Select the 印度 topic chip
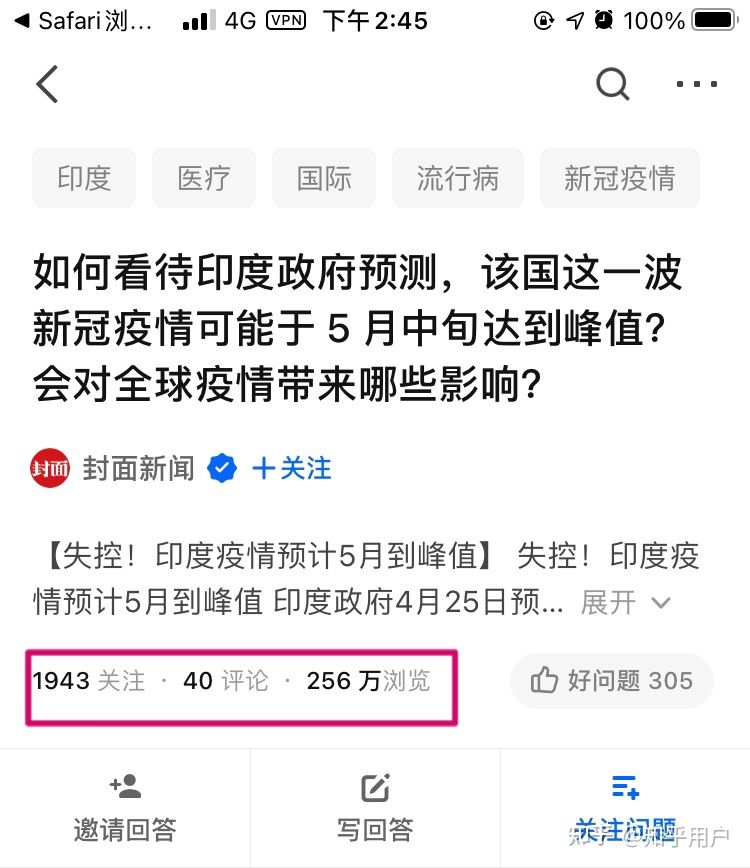Image resolution: width=750 pixels, height=868 pixels. tap(84, 178)
